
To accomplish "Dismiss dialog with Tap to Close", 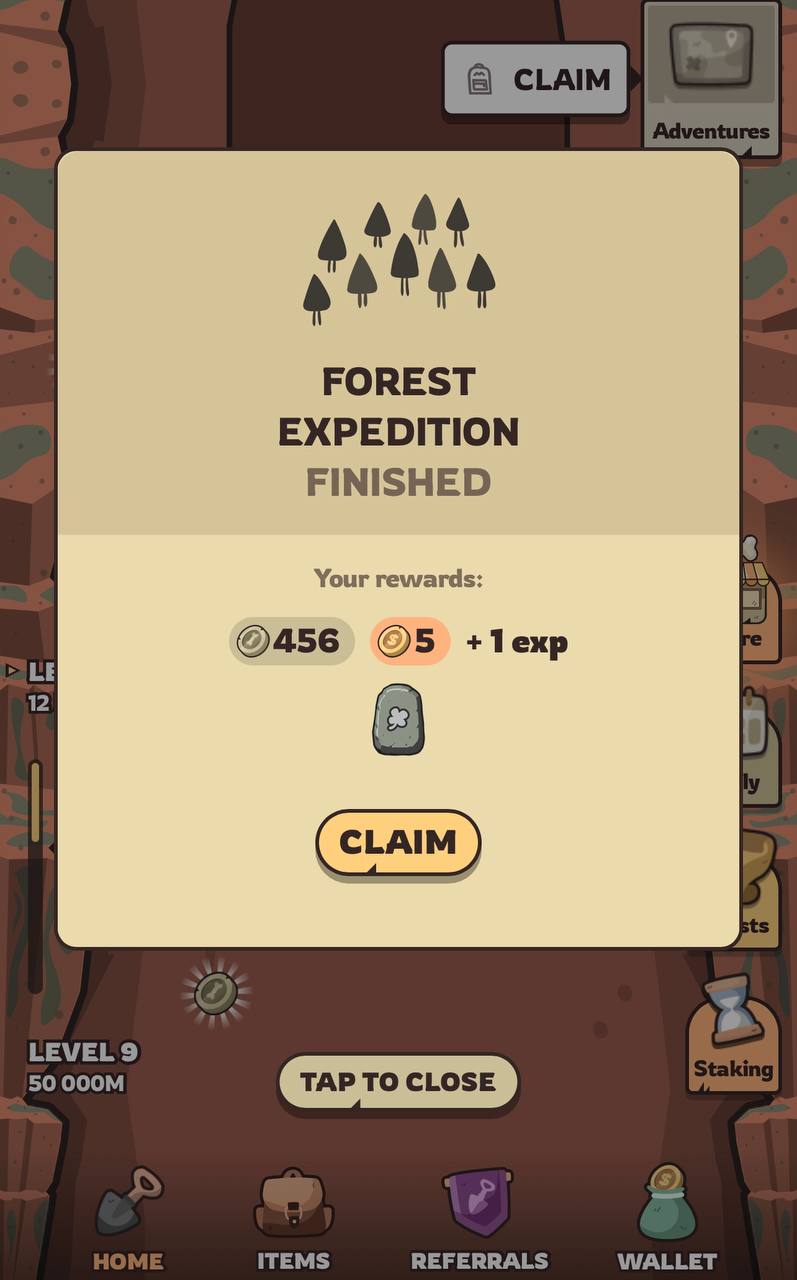I will 398,1081.
